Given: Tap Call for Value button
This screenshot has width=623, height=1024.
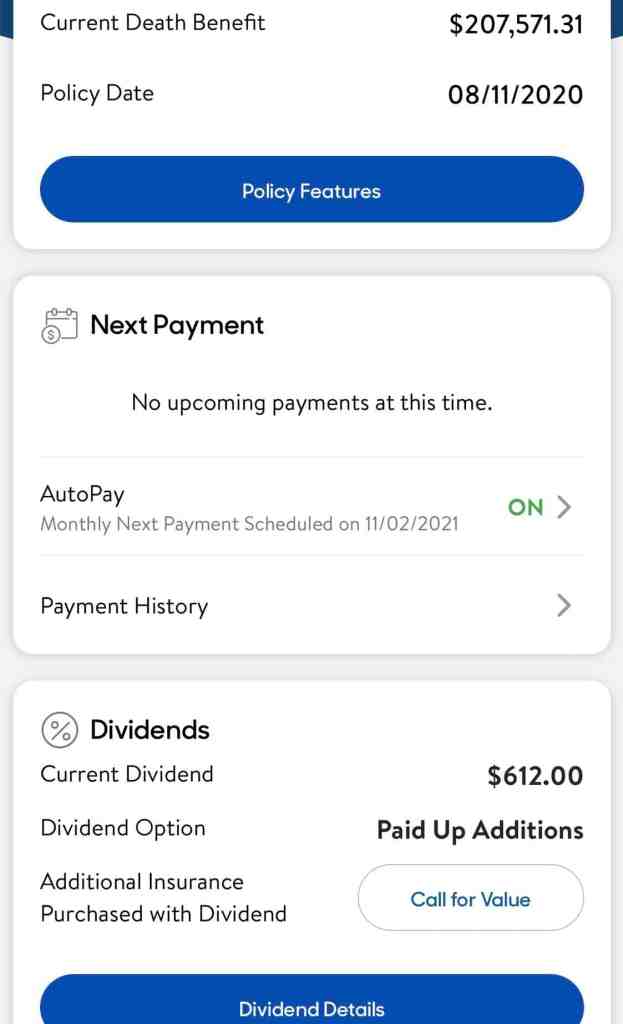Looking at the screenshot, I should coord(470,898).
